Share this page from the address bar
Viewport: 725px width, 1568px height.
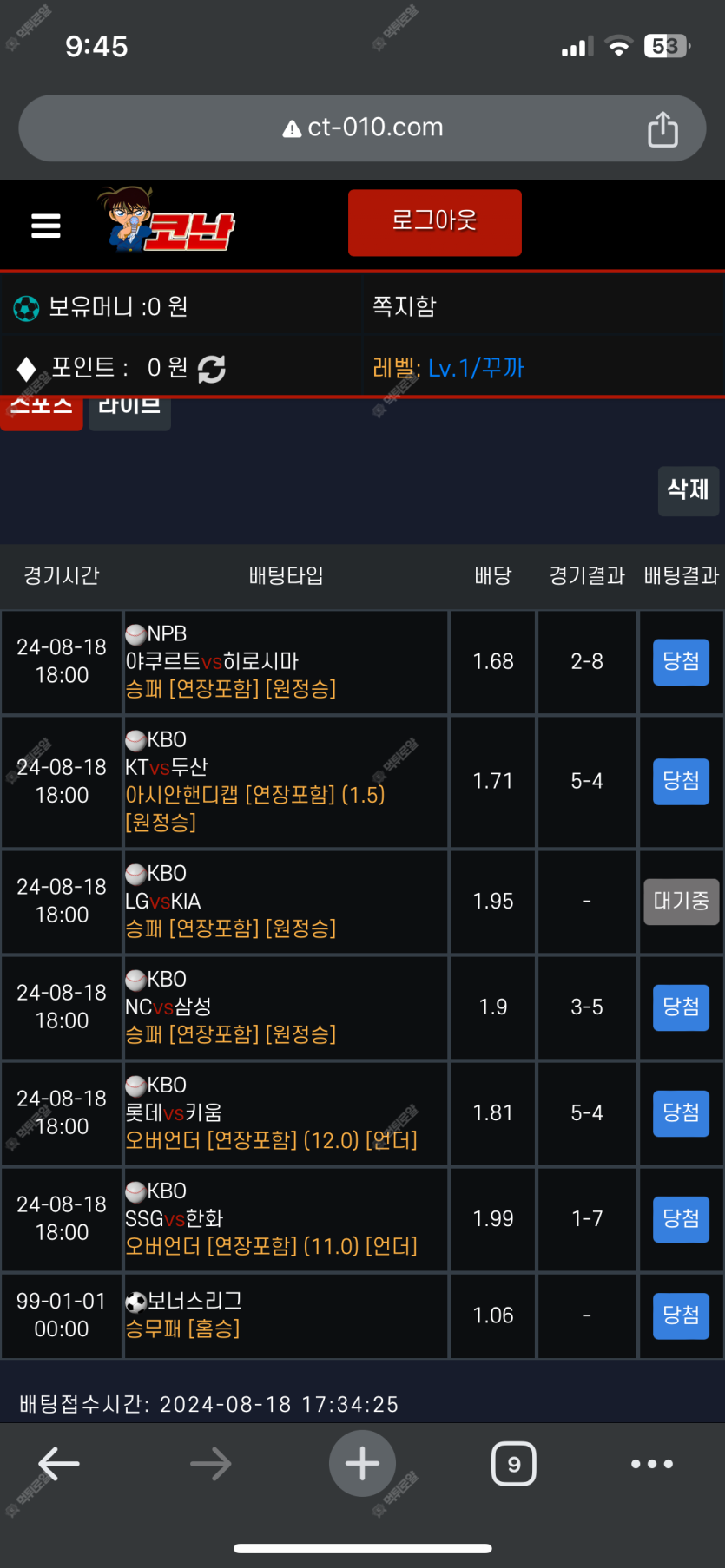coord(662,129)
